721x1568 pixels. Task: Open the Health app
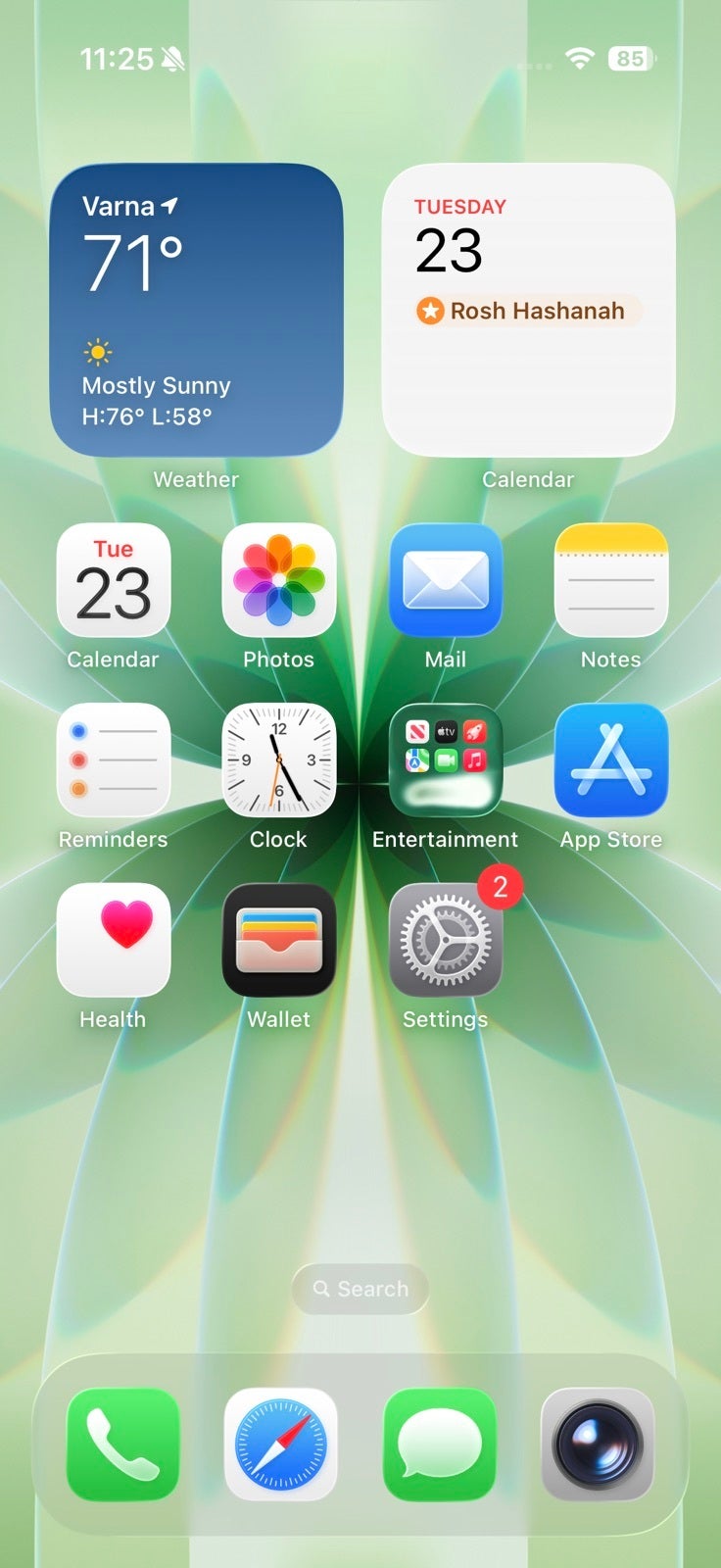(114, 940)
